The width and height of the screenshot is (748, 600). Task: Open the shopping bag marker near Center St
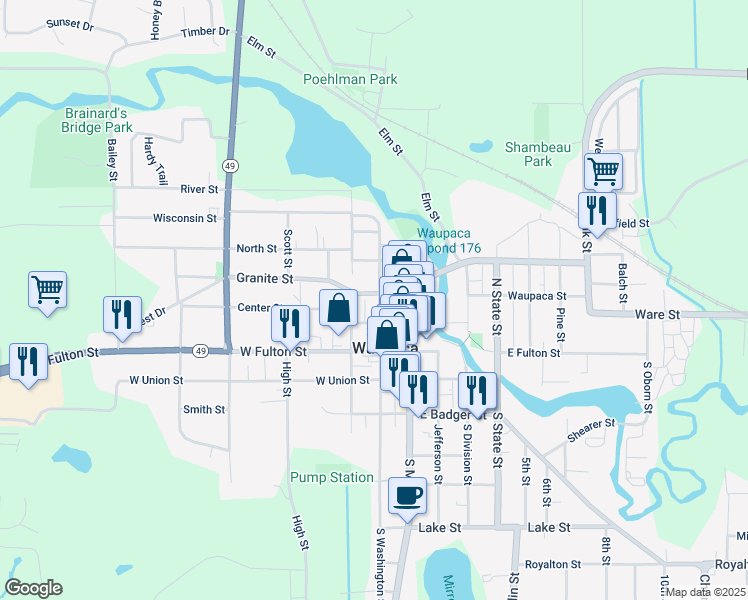click(338, 311)
